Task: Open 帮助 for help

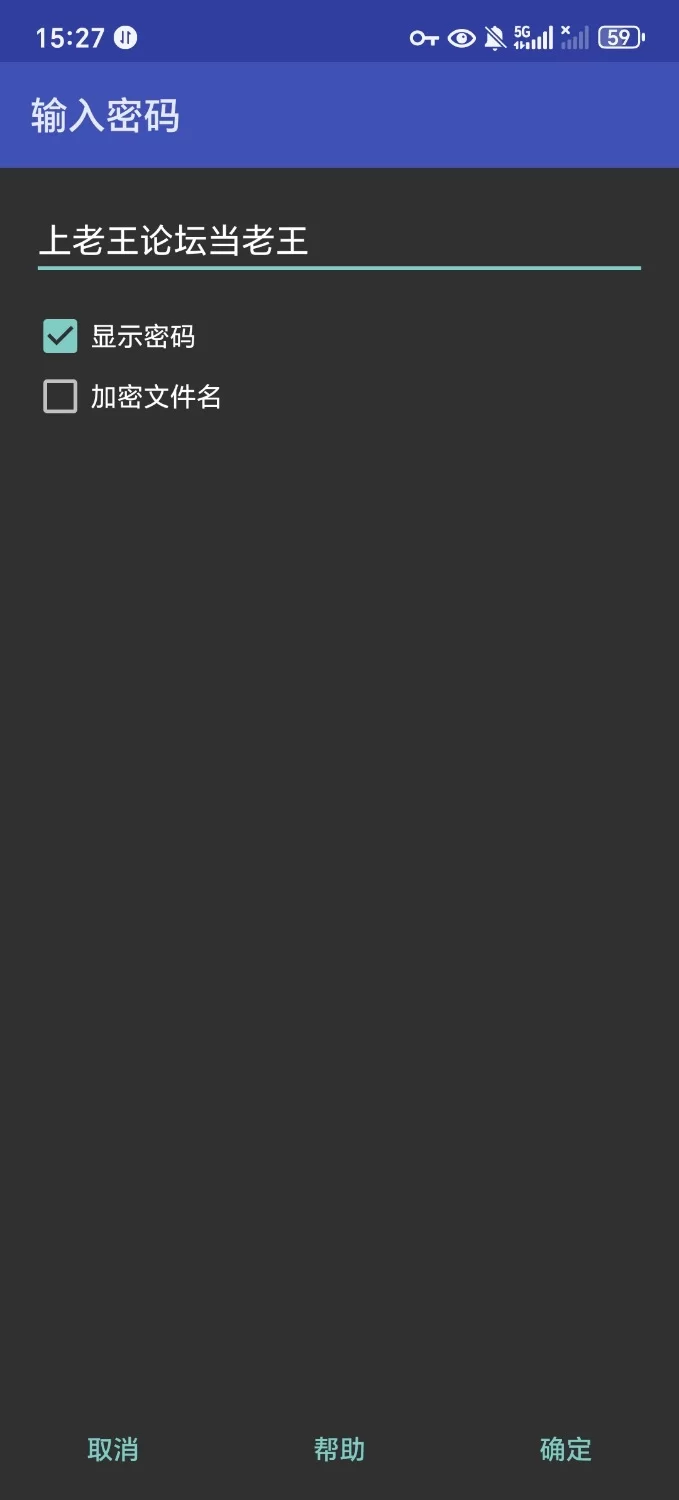Action: (339, 1449)
